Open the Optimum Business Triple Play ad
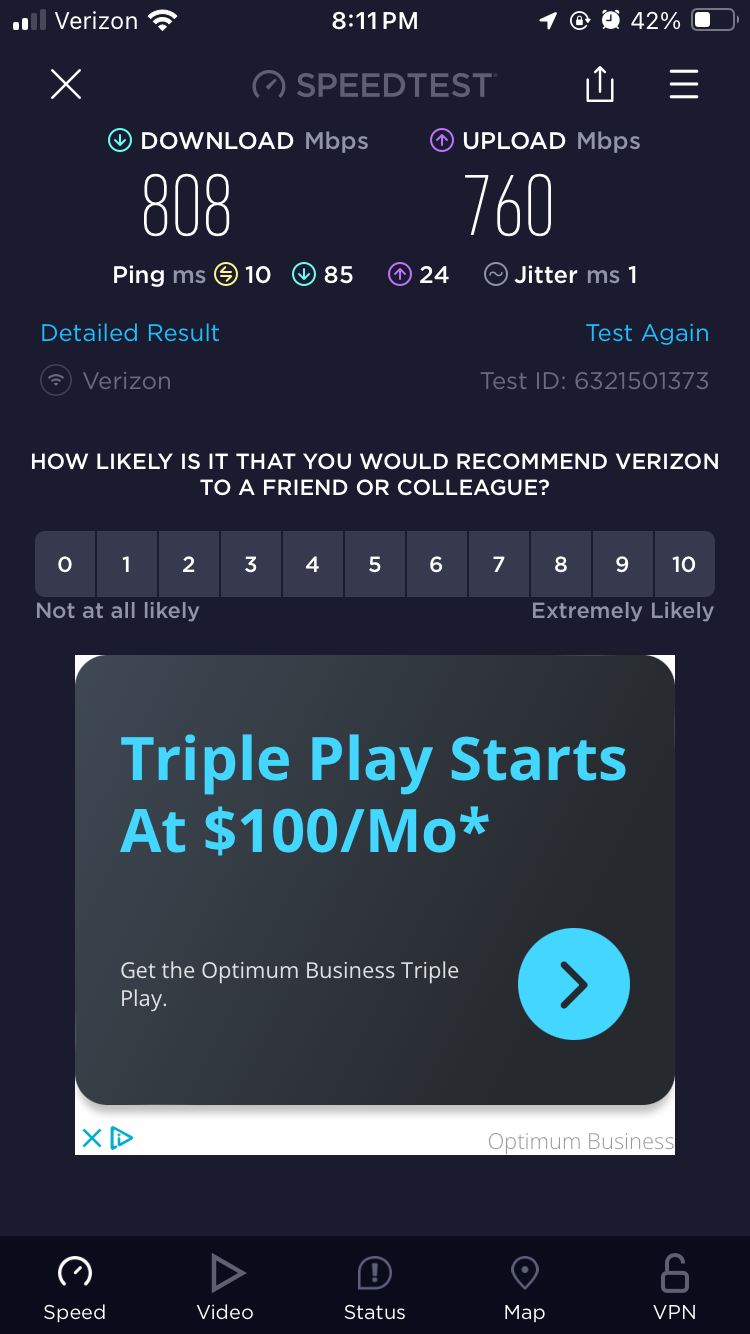Image resolution: width=750 pixels, height=1334 pixels. coord(573,985)
